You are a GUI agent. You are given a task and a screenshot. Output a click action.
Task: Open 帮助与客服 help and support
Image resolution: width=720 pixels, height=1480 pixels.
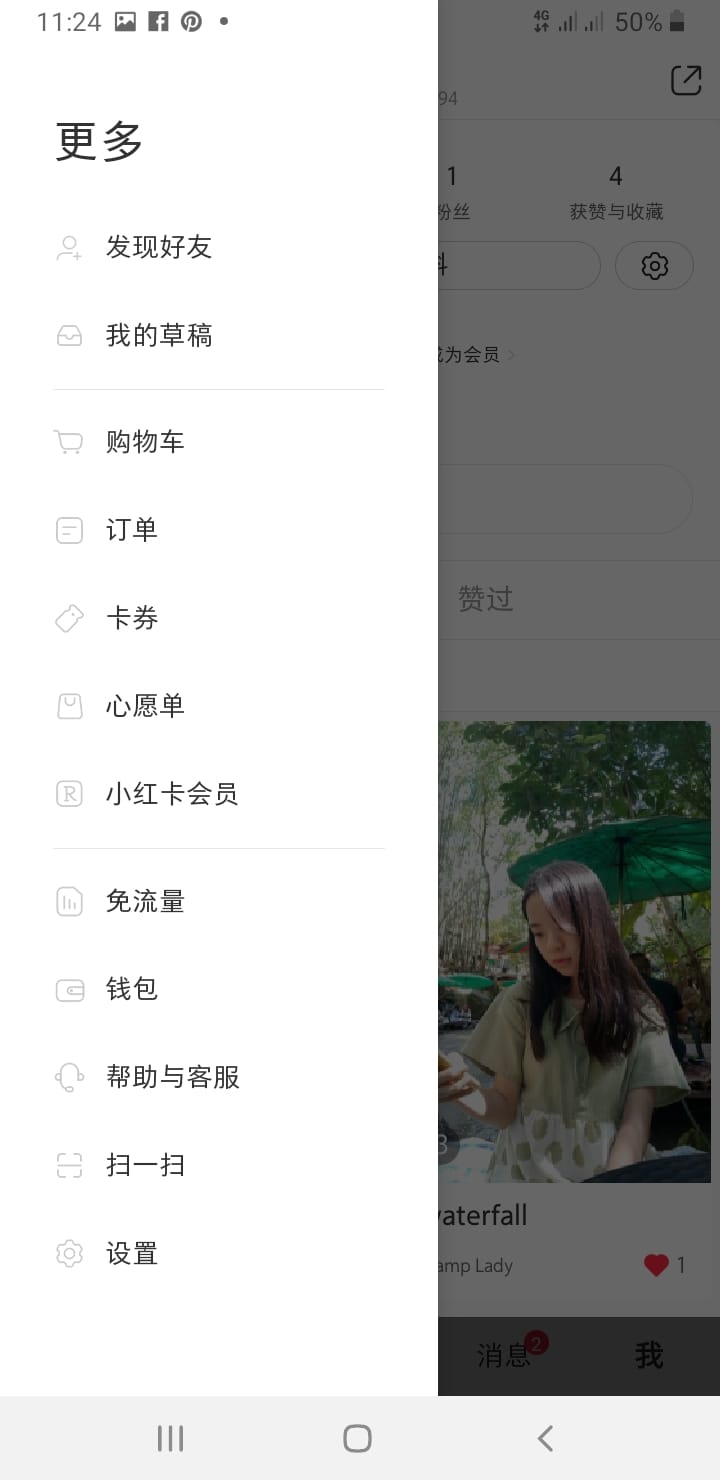pyautogui.click(x=172, y=1077)
